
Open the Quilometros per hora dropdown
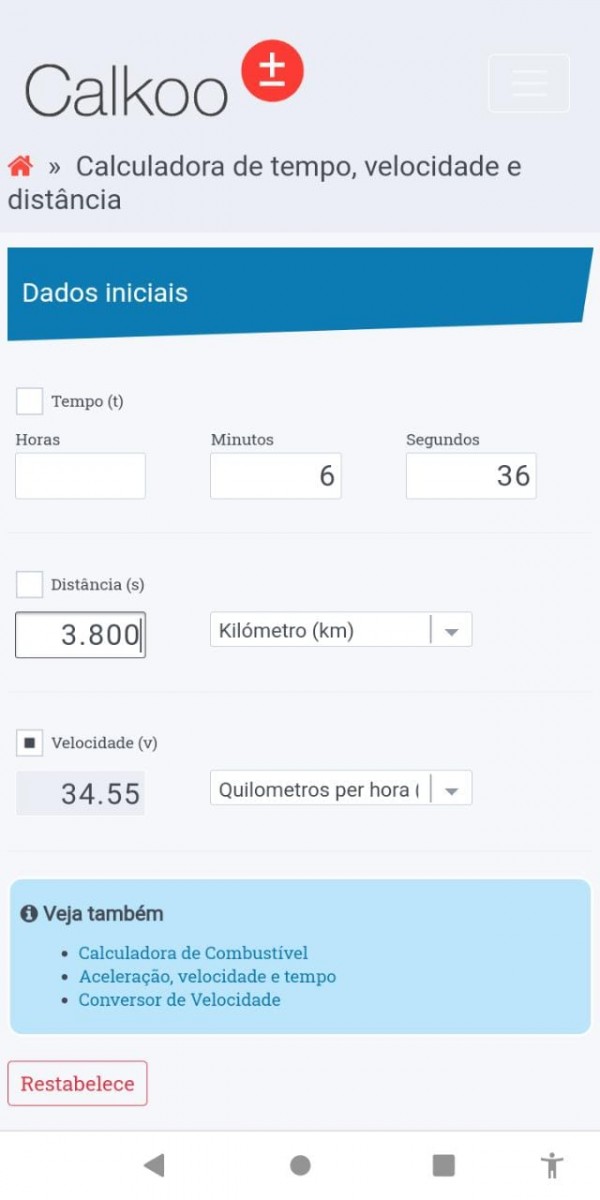340,789
